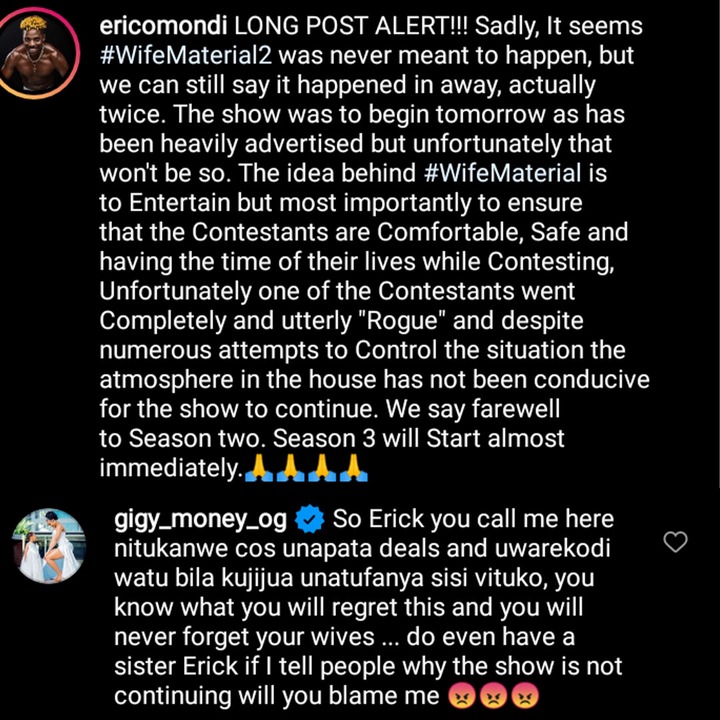Tap the gigy_money_og username

point(202,520)
